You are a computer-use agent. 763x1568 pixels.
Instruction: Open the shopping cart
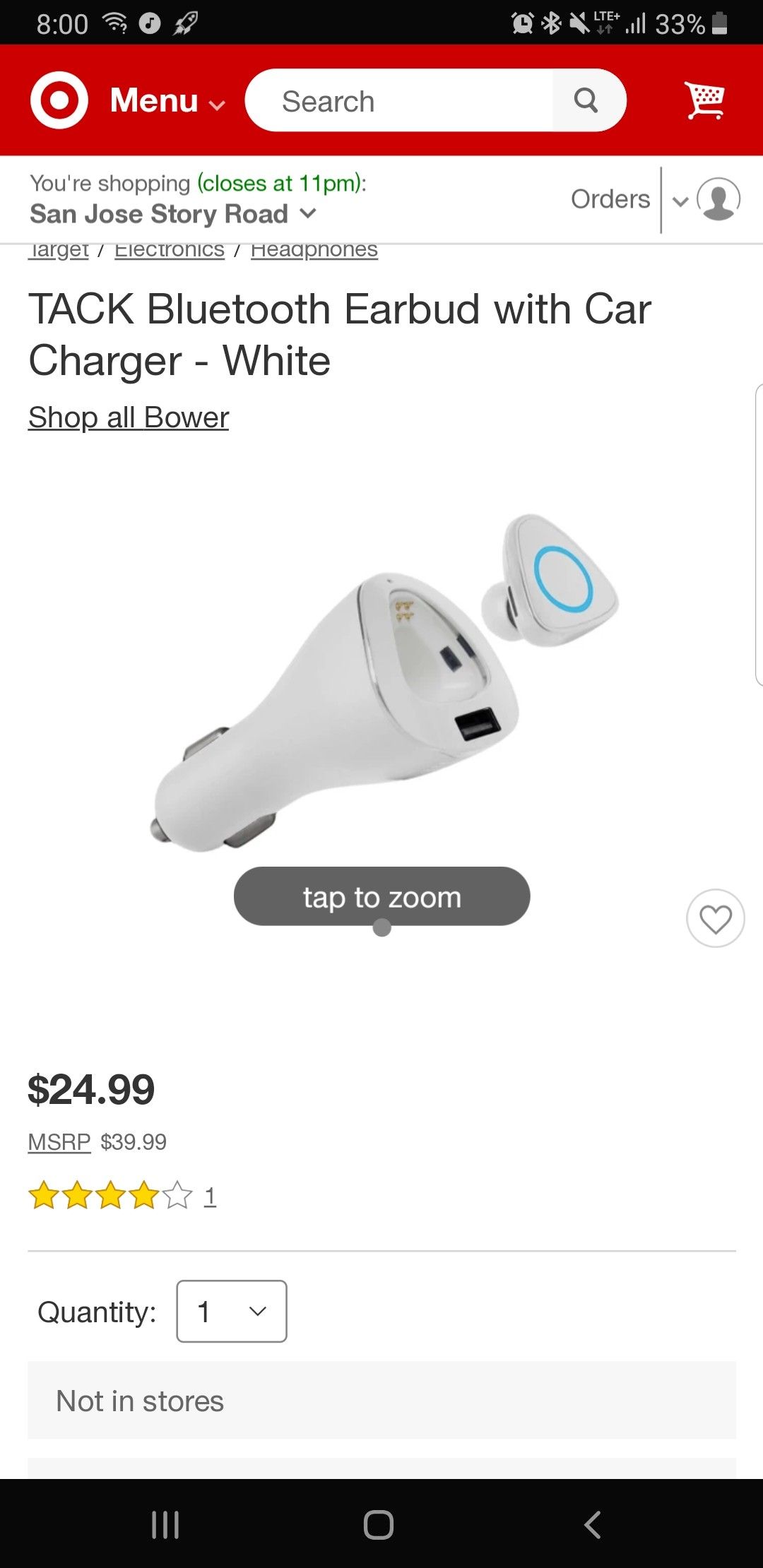point(704,100)
